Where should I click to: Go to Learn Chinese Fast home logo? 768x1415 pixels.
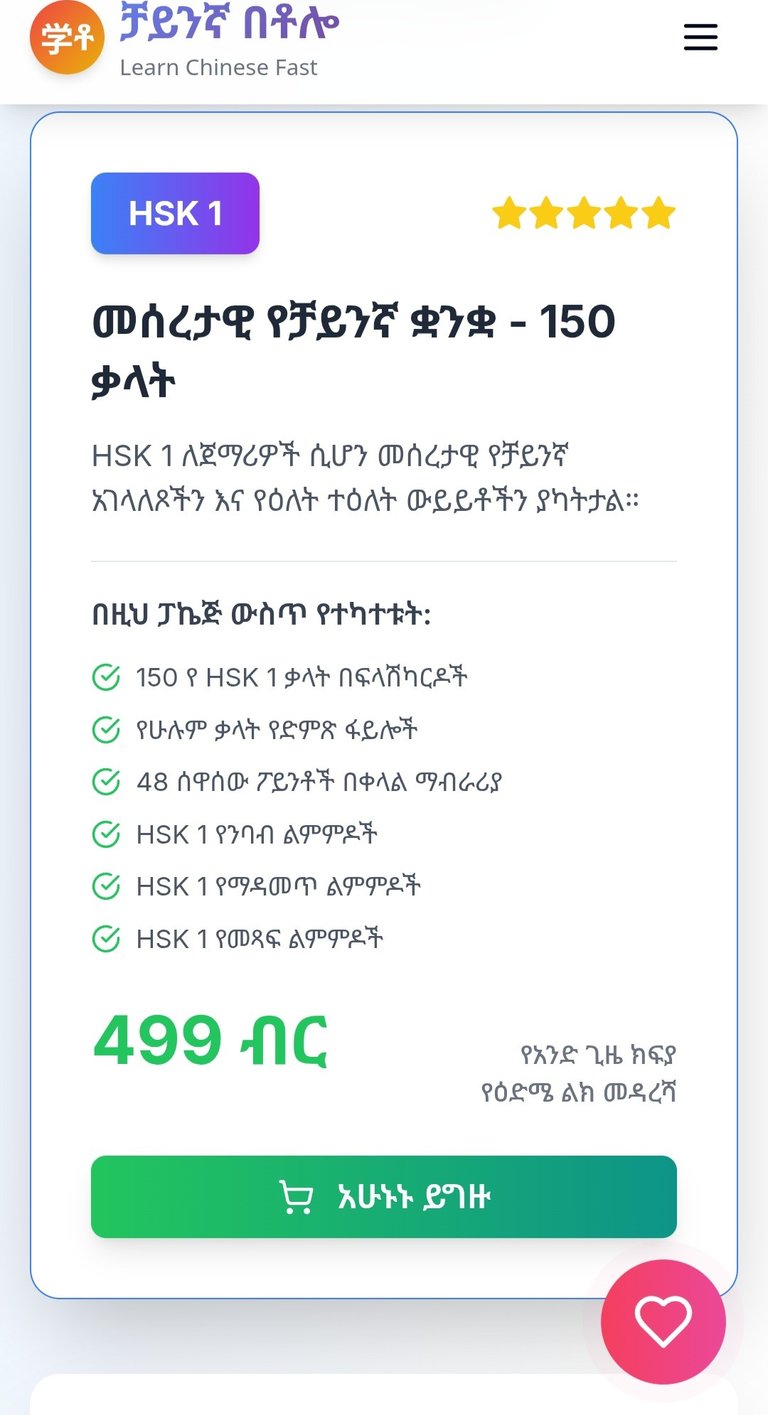tap(67, 38)
